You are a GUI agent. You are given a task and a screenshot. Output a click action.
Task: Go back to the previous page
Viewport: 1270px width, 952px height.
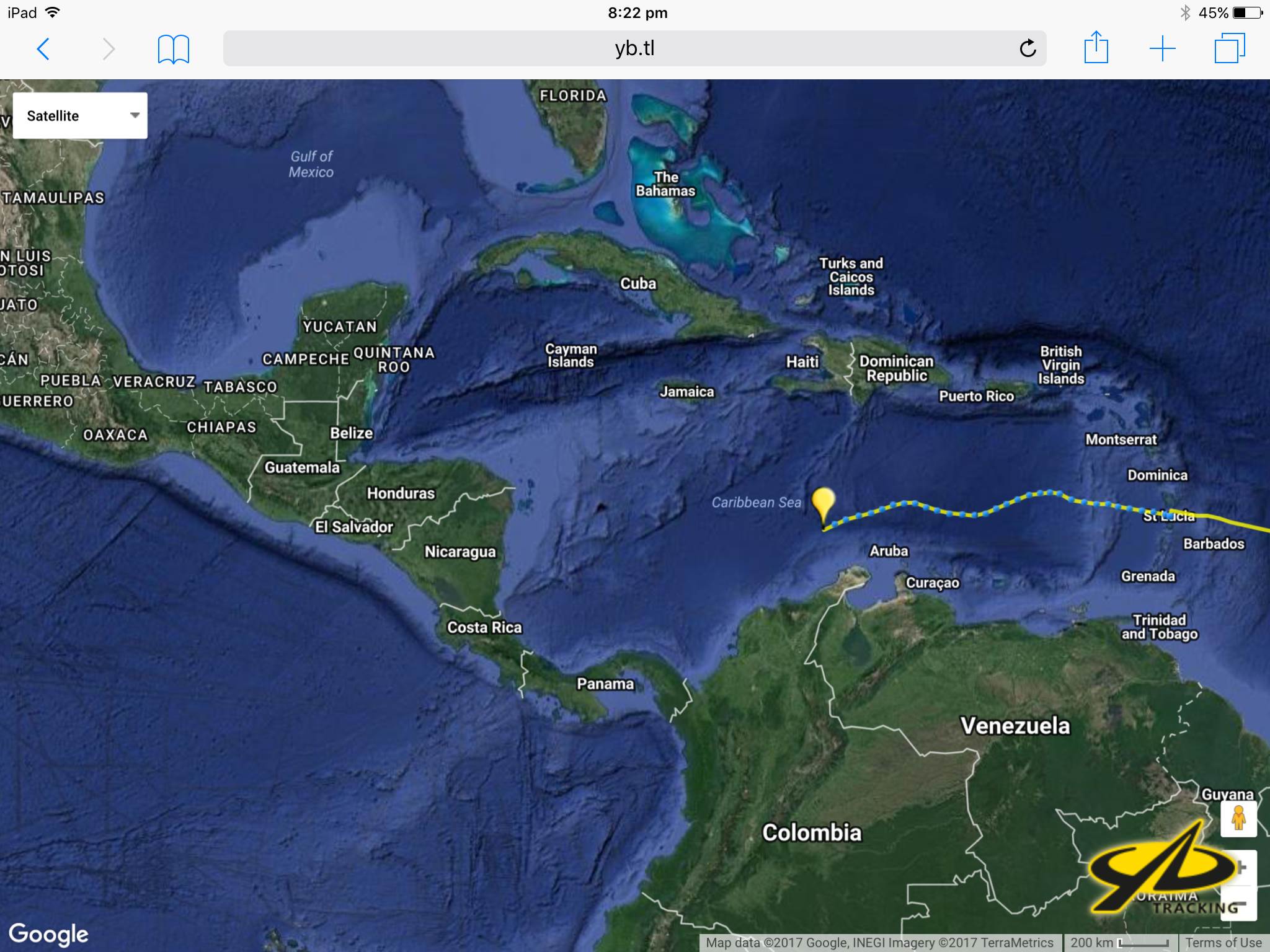[x=43, y=49]
